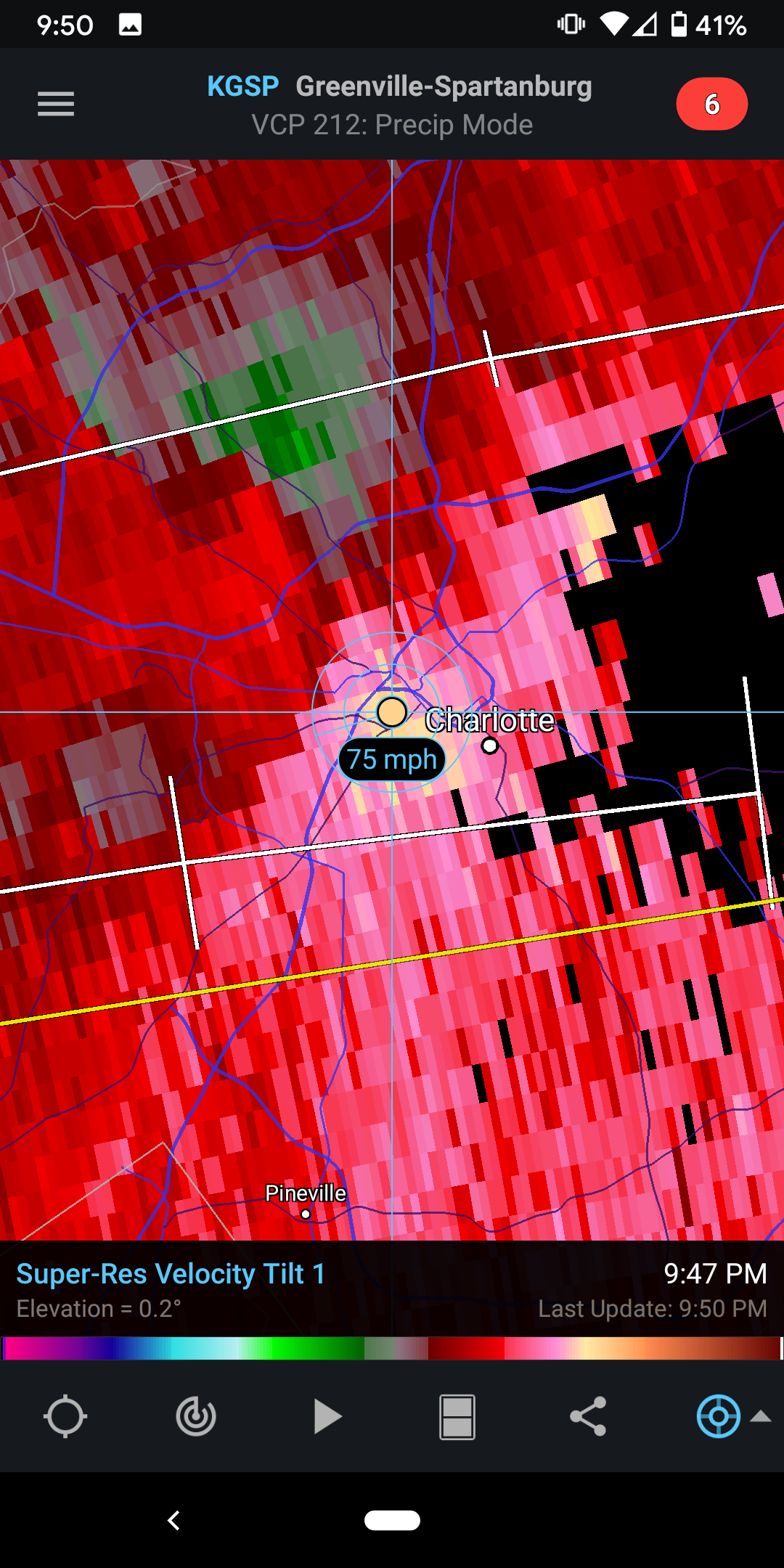The height and width of the screenshot is (1568, 784).
Task: Share the radar image
Action: [x=588, y=1416]
